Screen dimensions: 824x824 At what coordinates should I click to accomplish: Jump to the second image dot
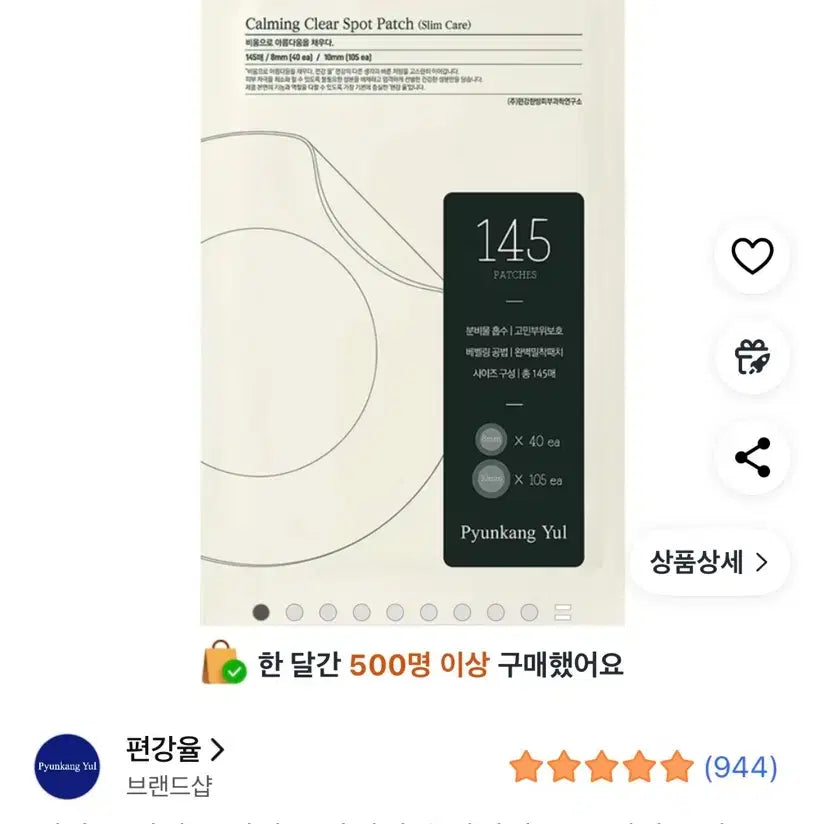294,612
